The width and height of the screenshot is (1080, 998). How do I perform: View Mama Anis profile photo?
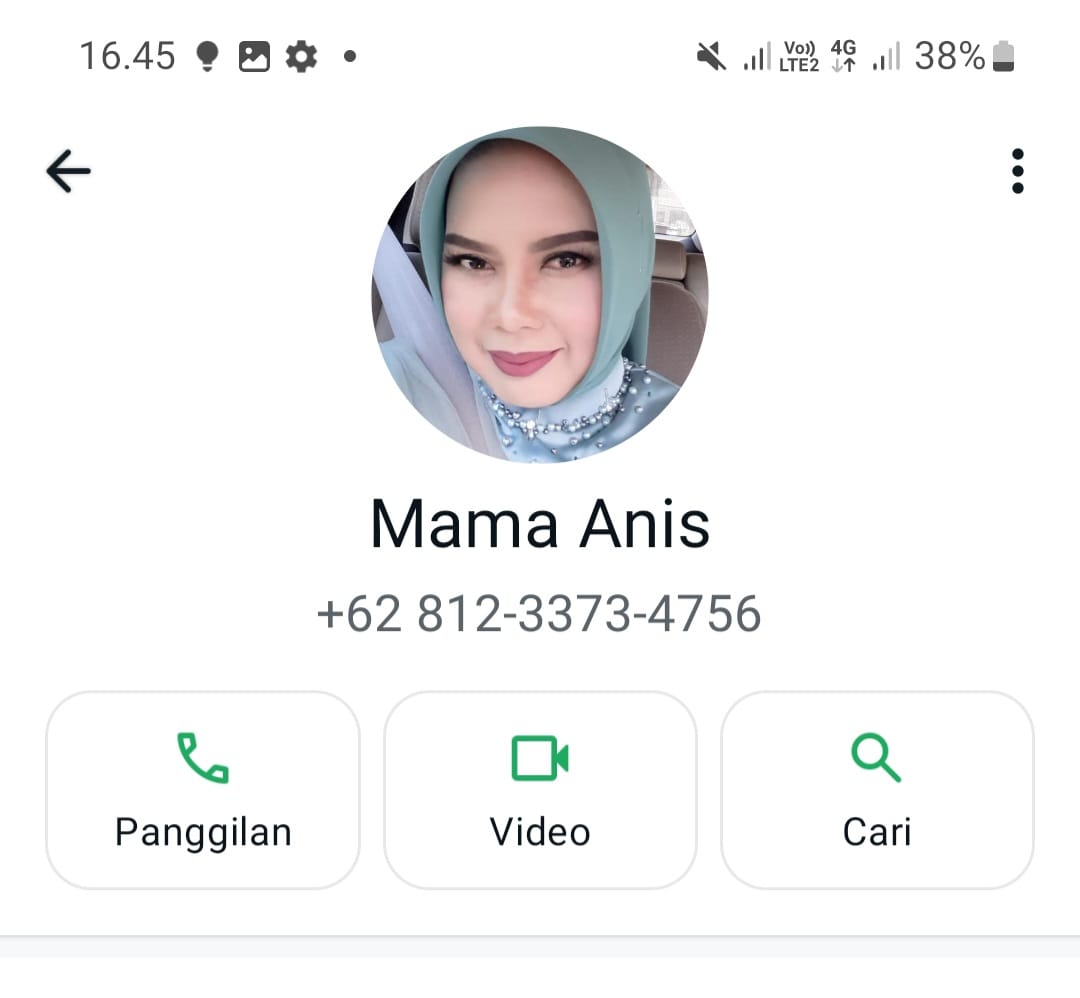coord(540,295)
